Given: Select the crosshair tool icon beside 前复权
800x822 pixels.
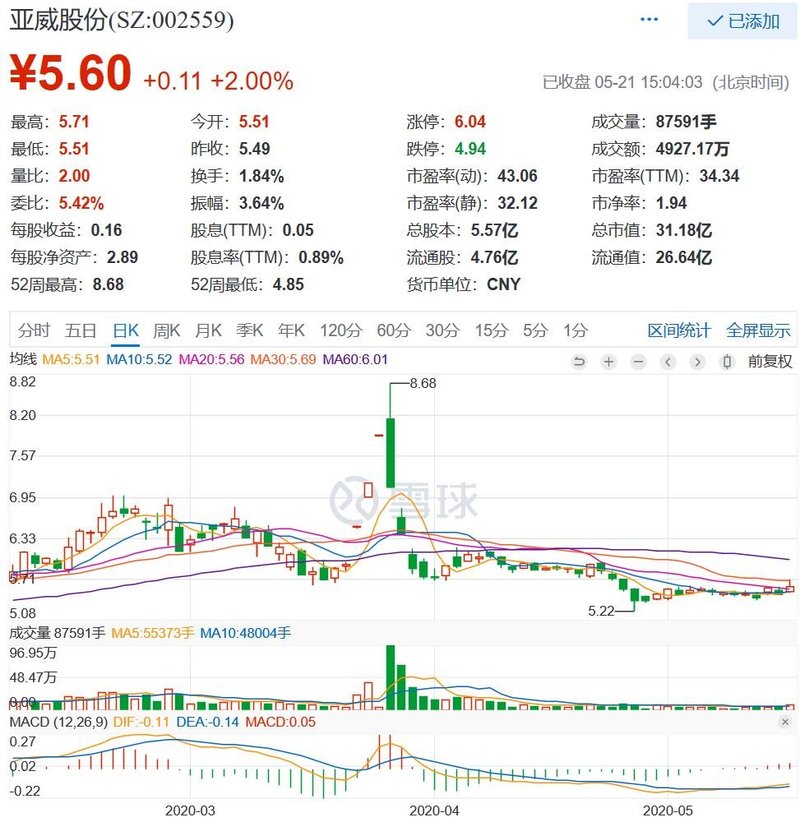Looking at the screenshot, I should tap(726, 361).
